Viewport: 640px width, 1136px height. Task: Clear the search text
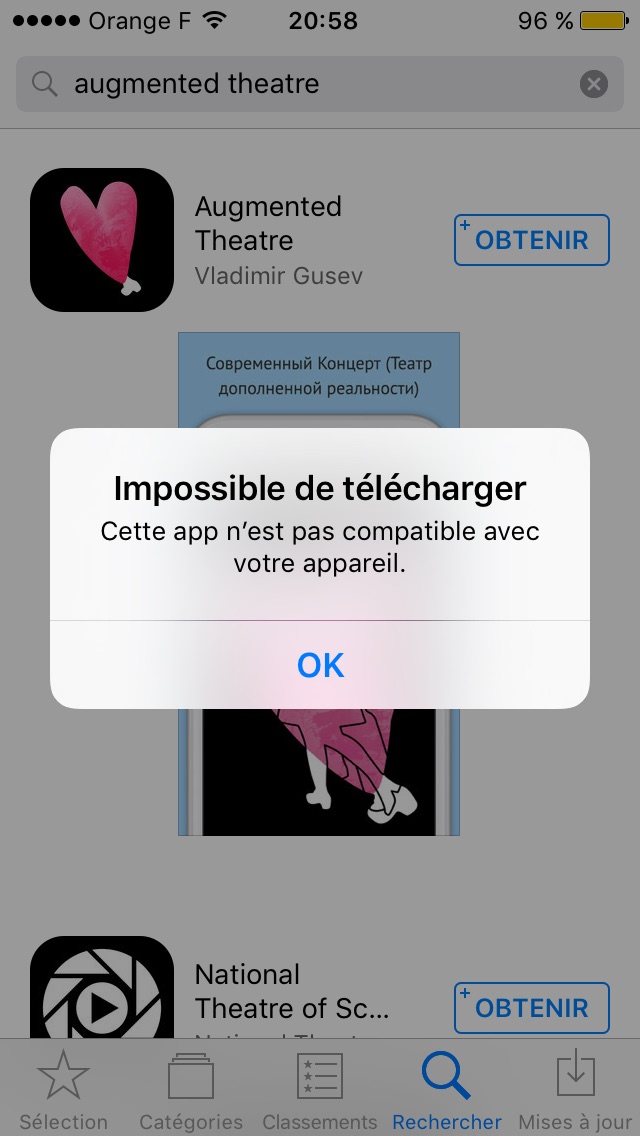click(x=594, y=84)
